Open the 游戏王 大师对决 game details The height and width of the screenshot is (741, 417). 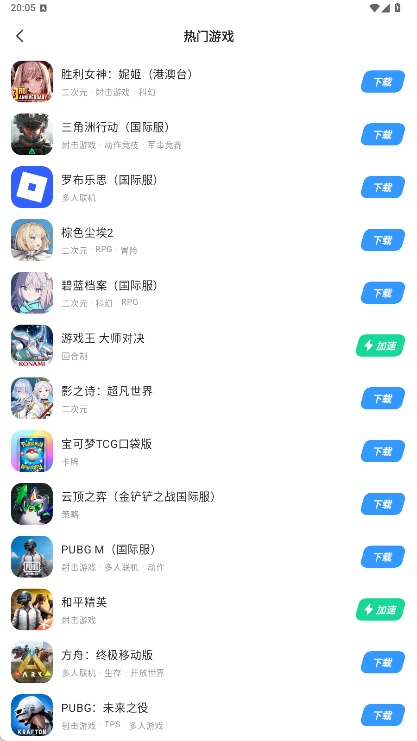click(x=208, y=345)
